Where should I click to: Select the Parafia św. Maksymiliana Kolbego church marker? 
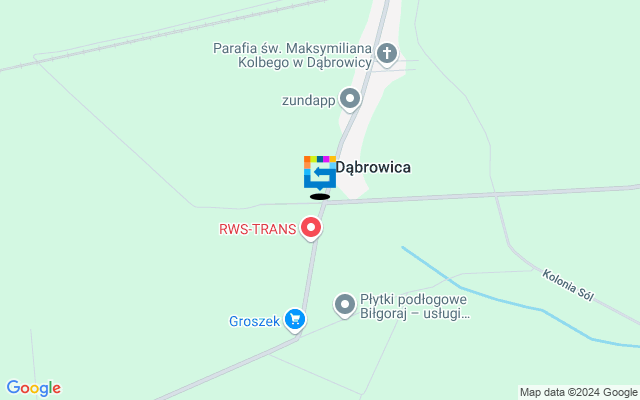point(387,54)
